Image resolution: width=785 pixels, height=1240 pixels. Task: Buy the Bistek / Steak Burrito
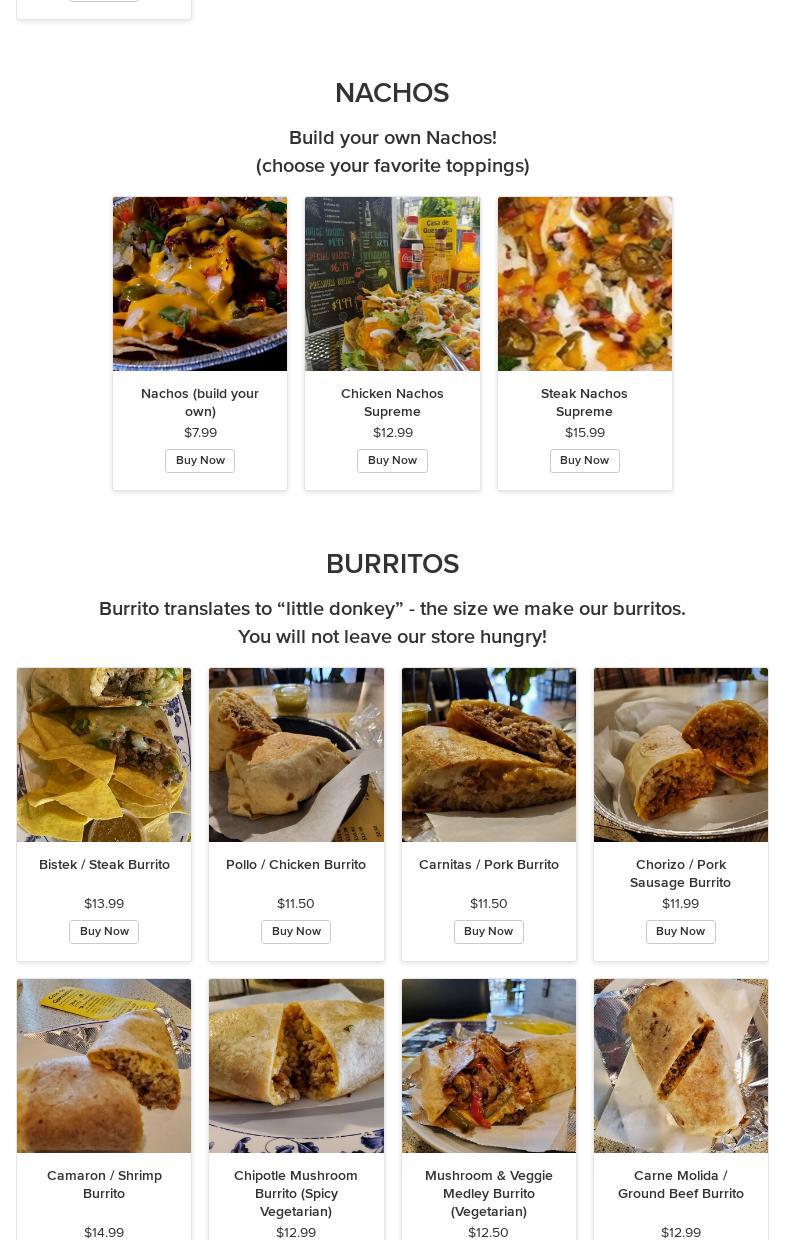pyautogui.click(x=104, y=932)
